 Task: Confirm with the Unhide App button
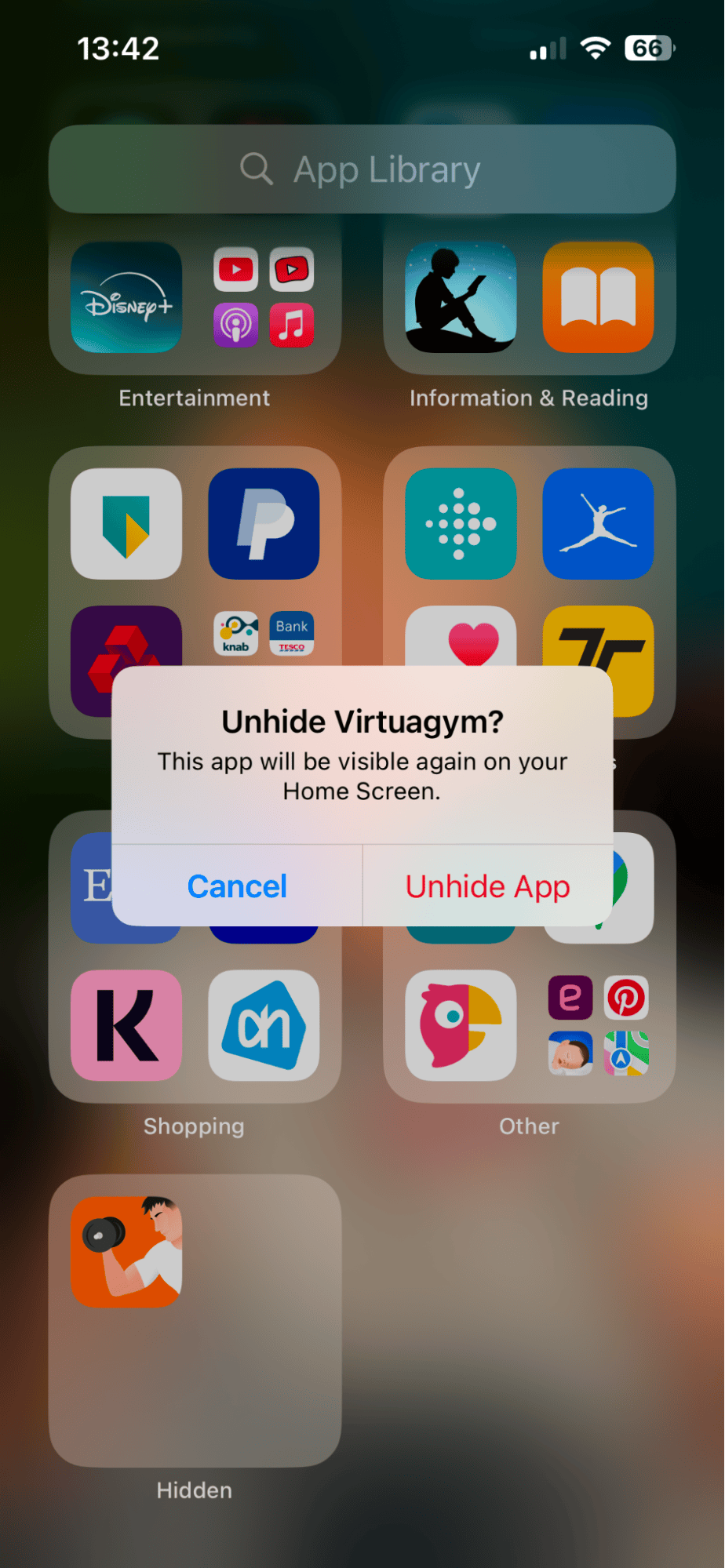pyautogui.click(x=487, y=886)
